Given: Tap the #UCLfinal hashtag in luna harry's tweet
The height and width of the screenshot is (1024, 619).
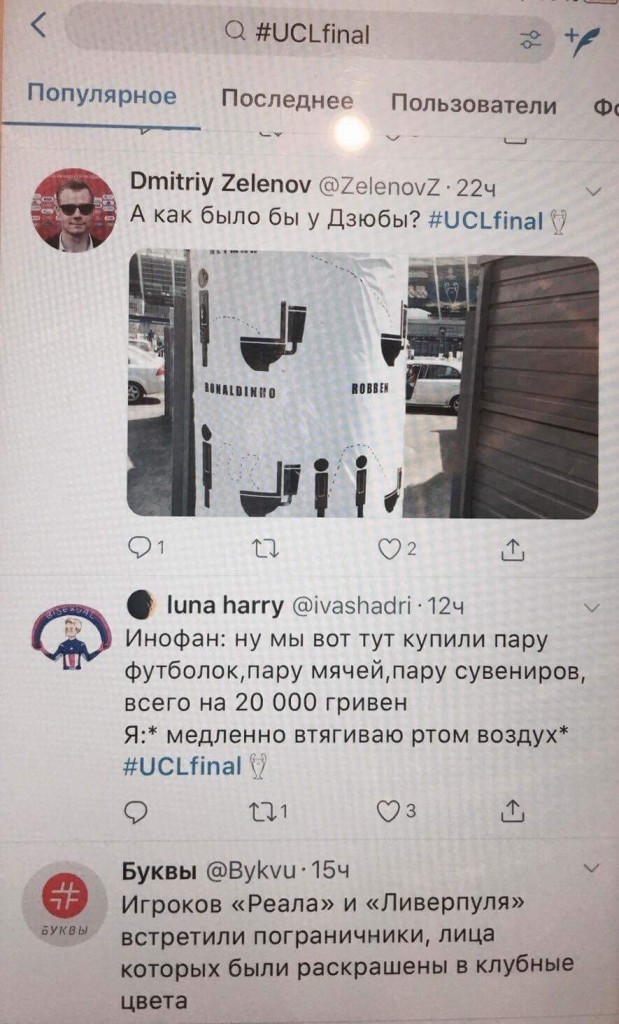Looking at the screenshot, I should [x=183, y=766].
